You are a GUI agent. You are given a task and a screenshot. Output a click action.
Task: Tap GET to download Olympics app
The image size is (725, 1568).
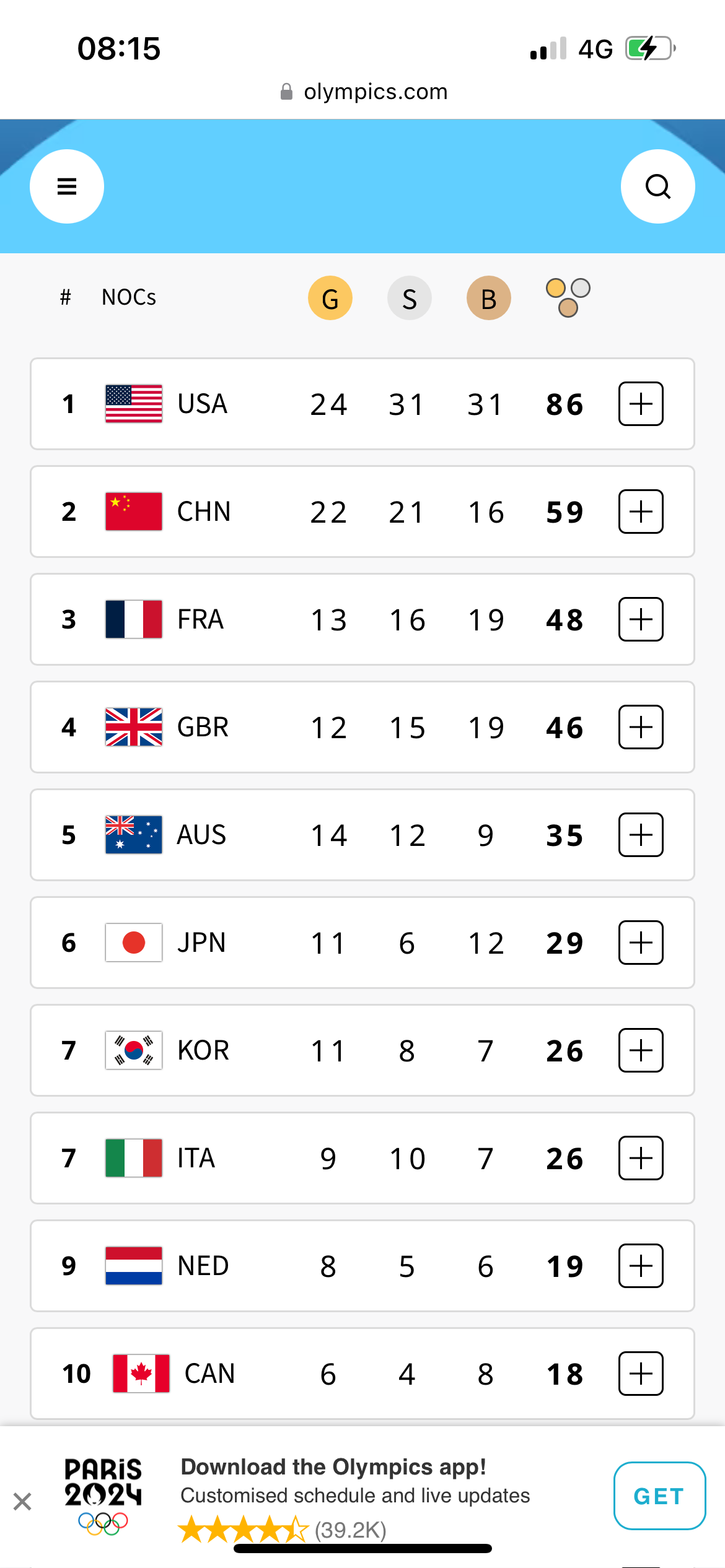[x=659, y=1496]
